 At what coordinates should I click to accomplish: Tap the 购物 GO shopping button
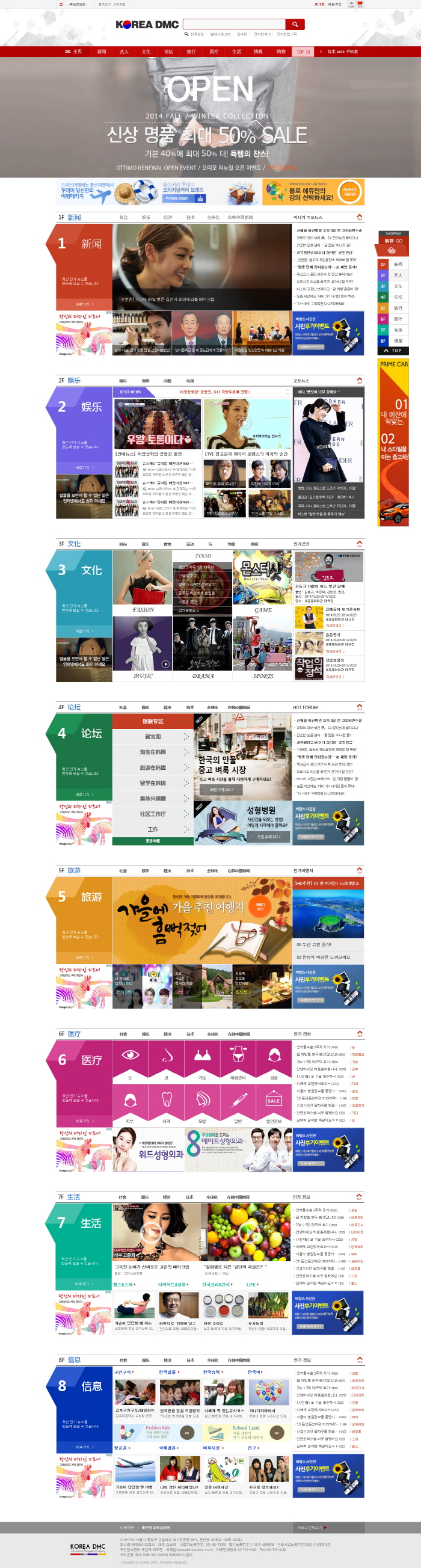click(x=393, y=241)
